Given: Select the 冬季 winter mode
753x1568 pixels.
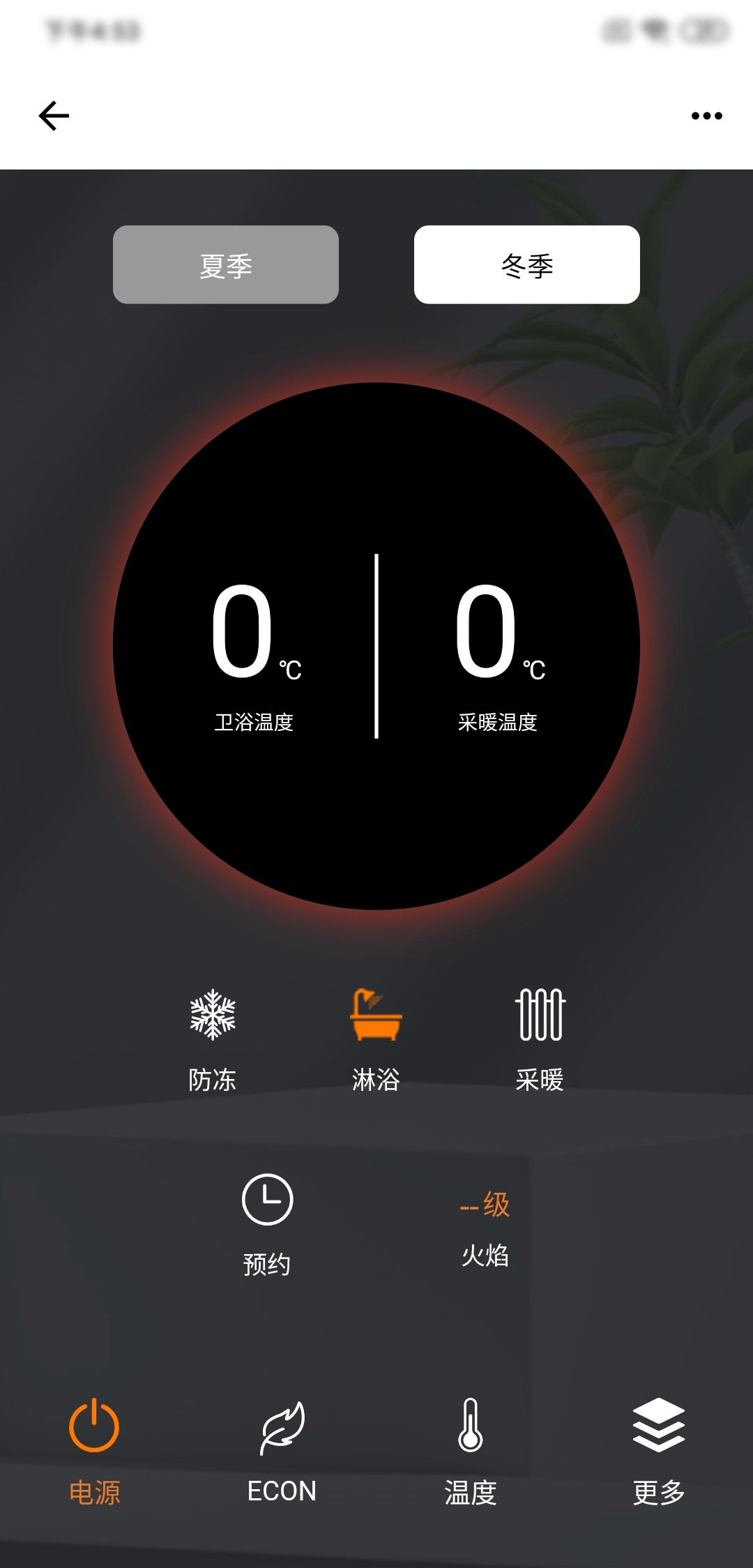Looking at the screenshot, I should coord(526,264).
